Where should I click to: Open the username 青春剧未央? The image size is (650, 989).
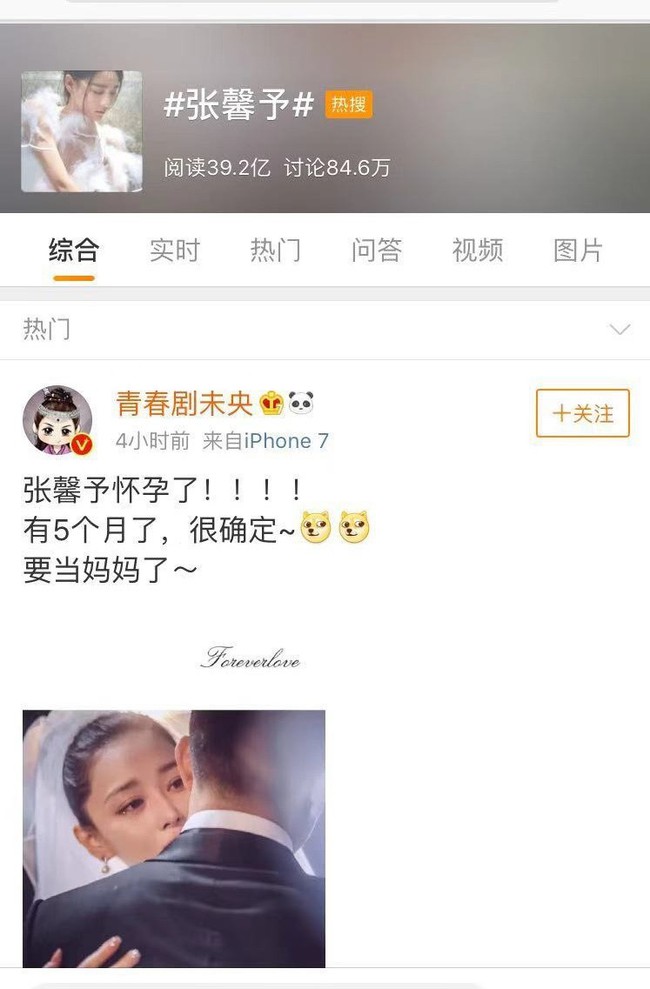pyautogui.click(x=185, y=403)
